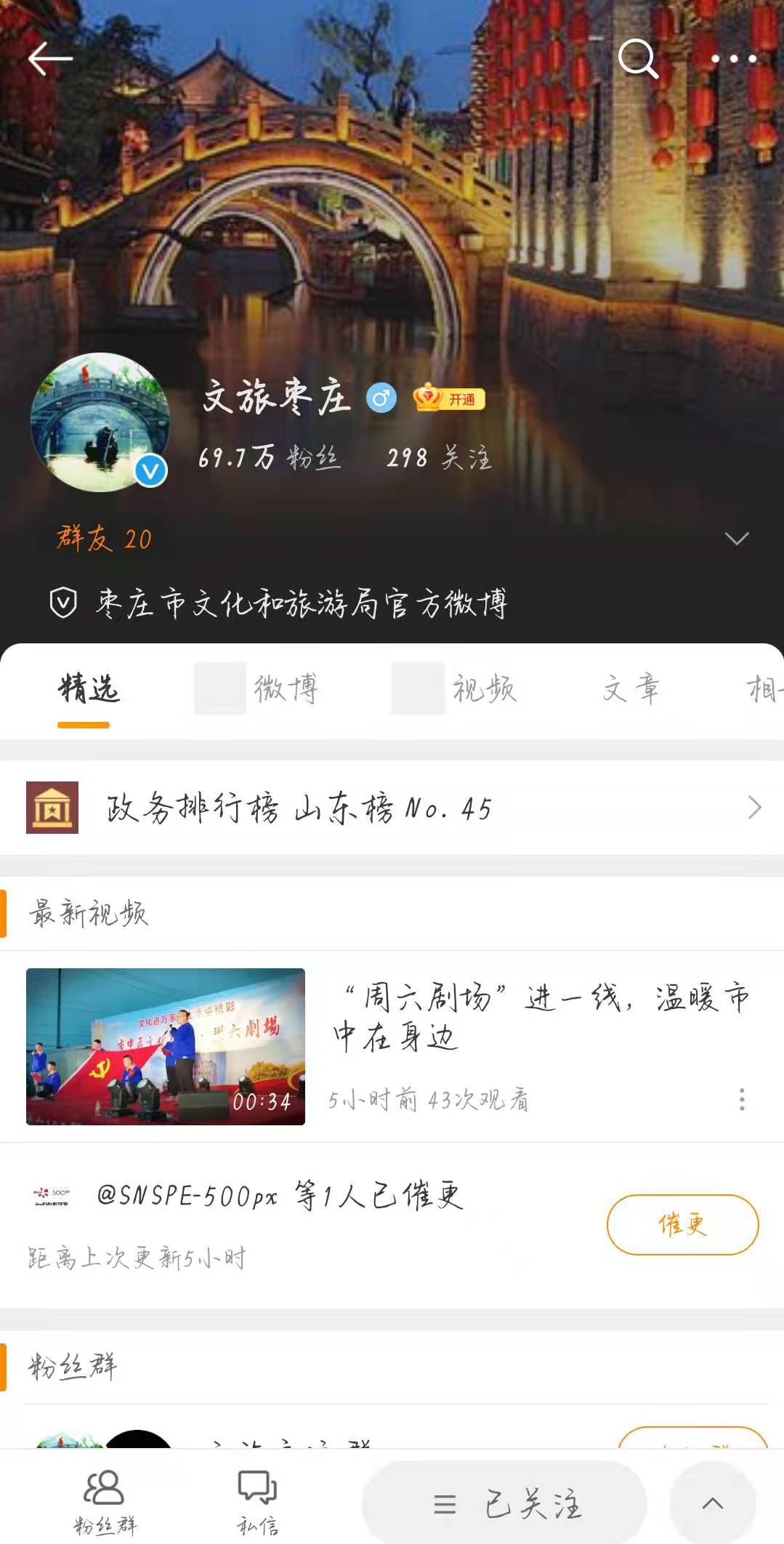The image size is (784, 1544).
Task: Switch to the 微博 tab
Action: 285,688
